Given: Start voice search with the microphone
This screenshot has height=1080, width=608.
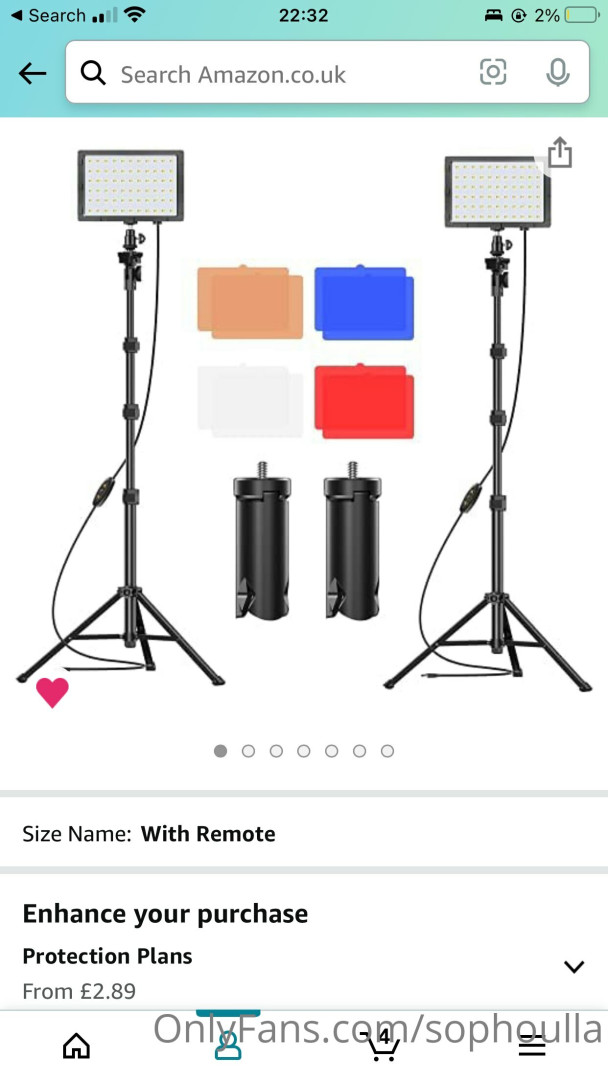Looking at the screenshot, I should [557, 72].
